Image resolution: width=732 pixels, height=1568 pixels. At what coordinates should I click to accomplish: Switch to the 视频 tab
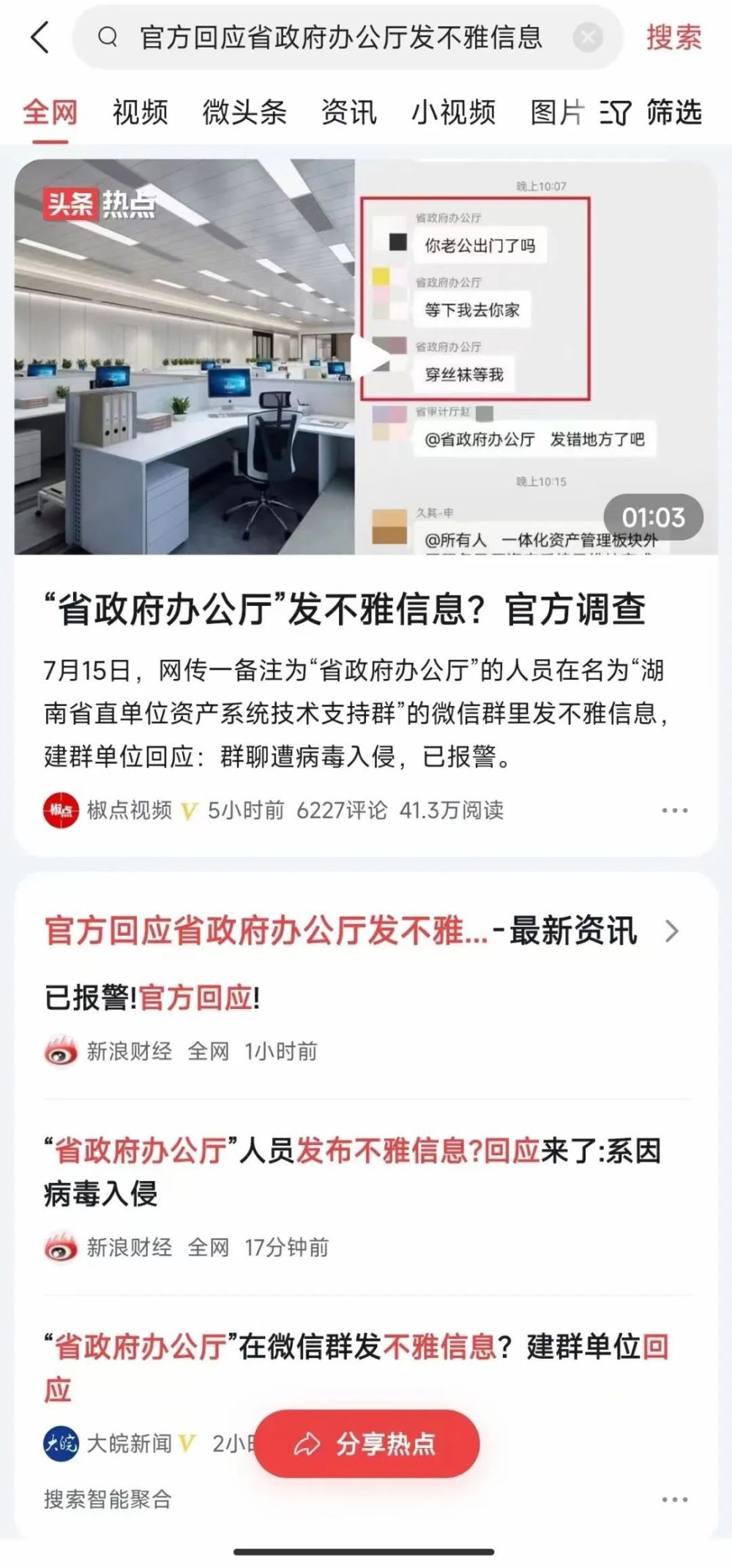tap(140, 113)
